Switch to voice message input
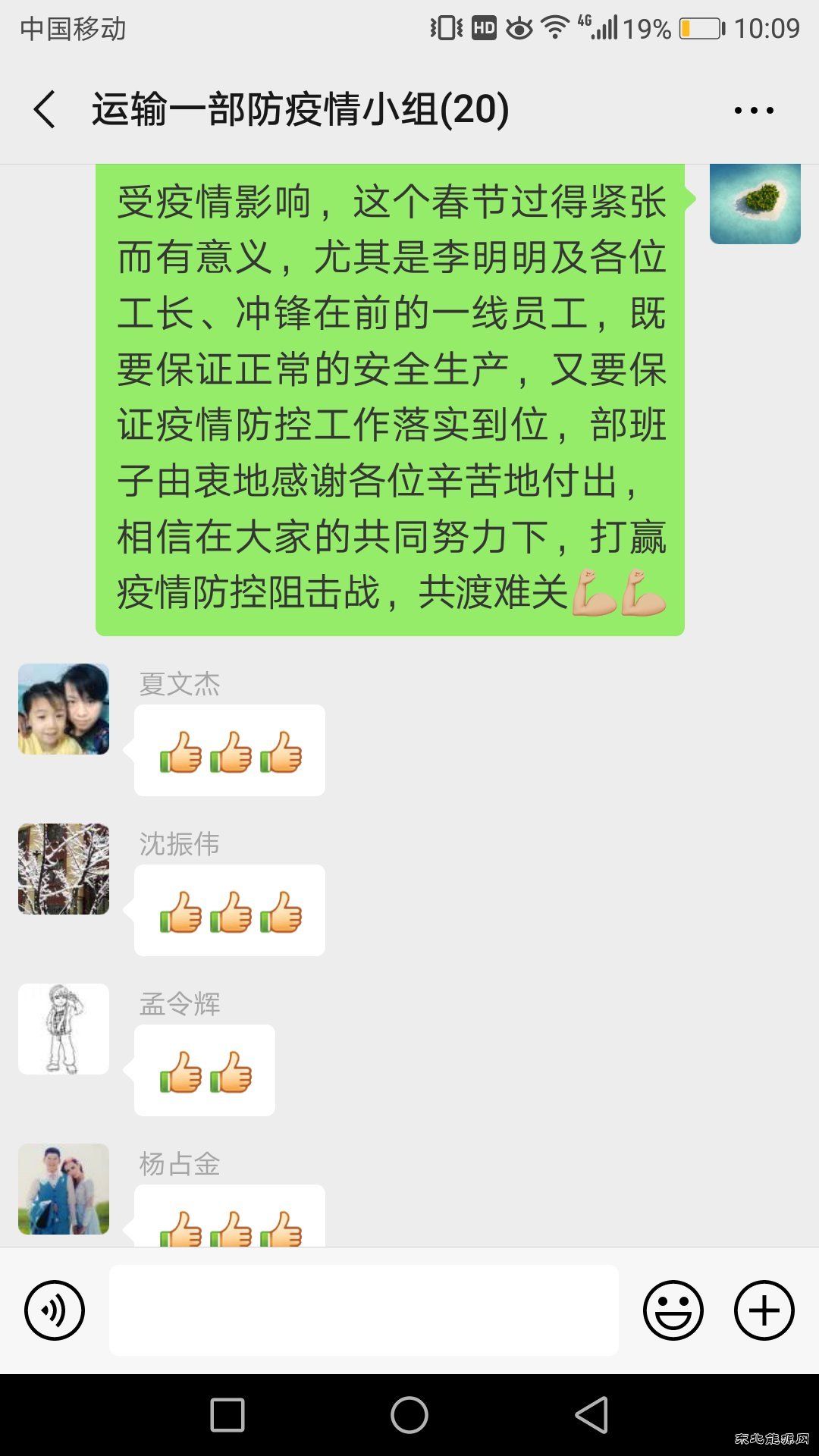The image size is (819, 1456). click(55, 1310)
